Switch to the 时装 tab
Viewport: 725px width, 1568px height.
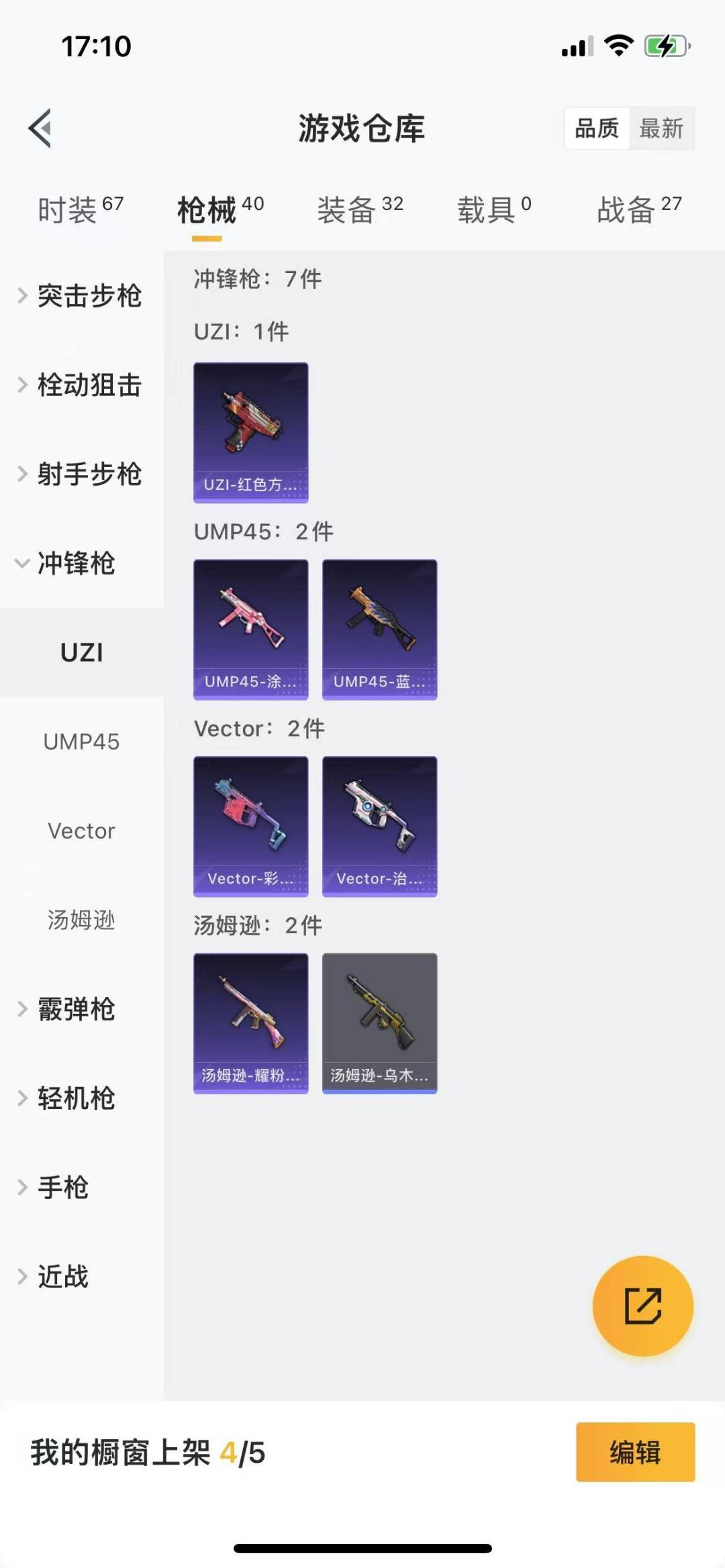coord(81,209)
